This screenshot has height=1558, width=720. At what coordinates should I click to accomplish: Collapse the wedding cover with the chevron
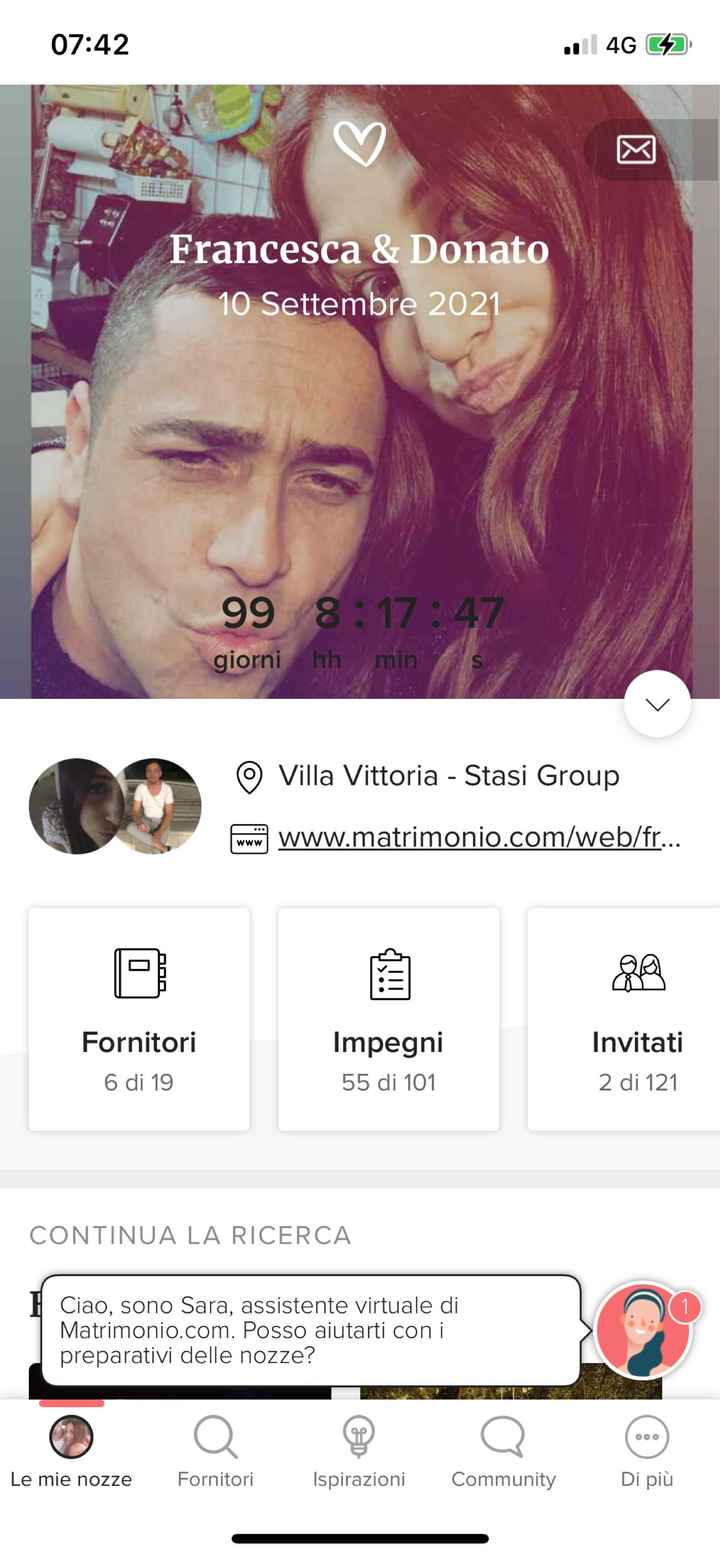pos(657,703)
